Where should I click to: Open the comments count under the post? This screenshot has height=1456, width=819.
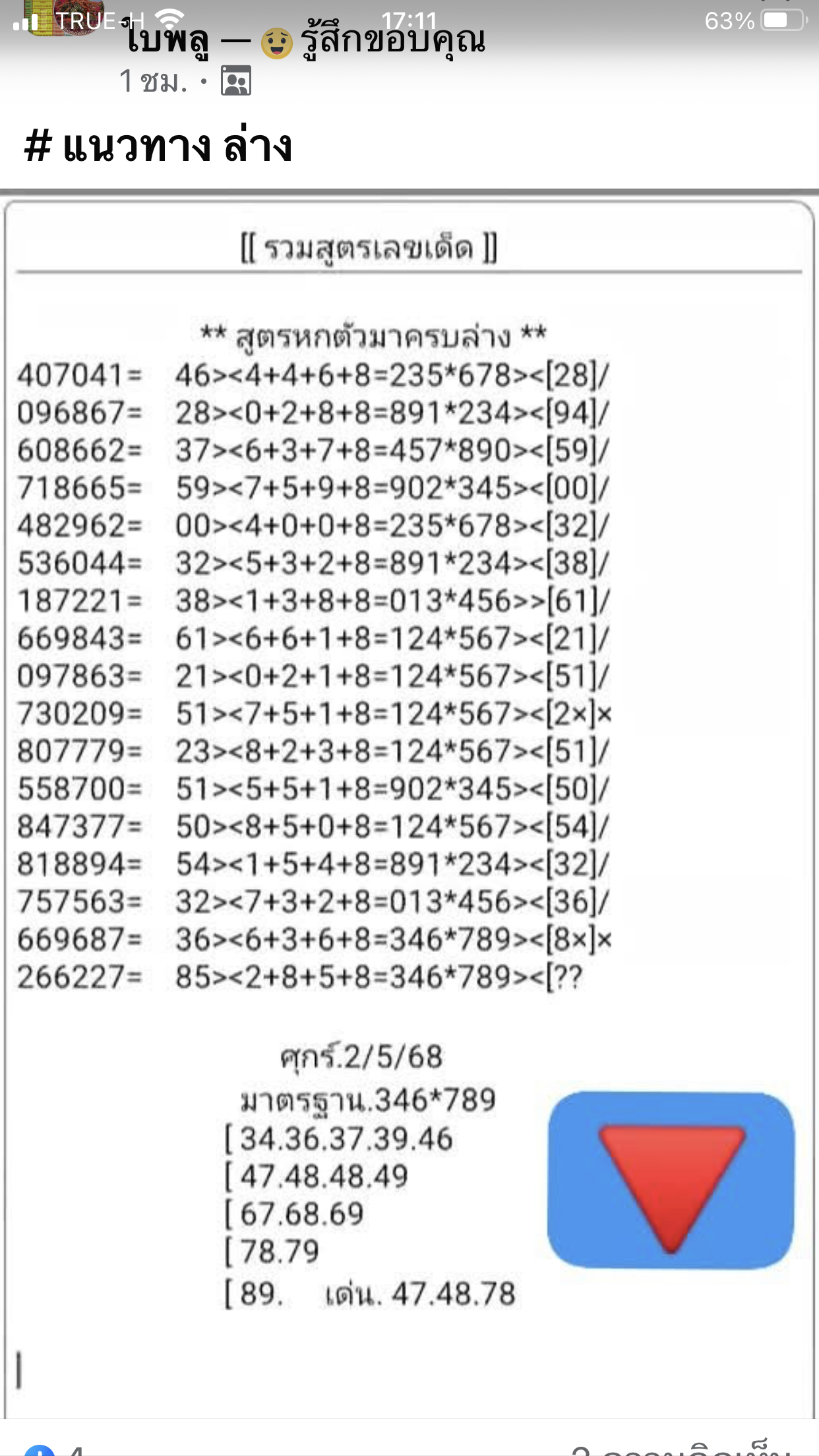(681, 1449)
